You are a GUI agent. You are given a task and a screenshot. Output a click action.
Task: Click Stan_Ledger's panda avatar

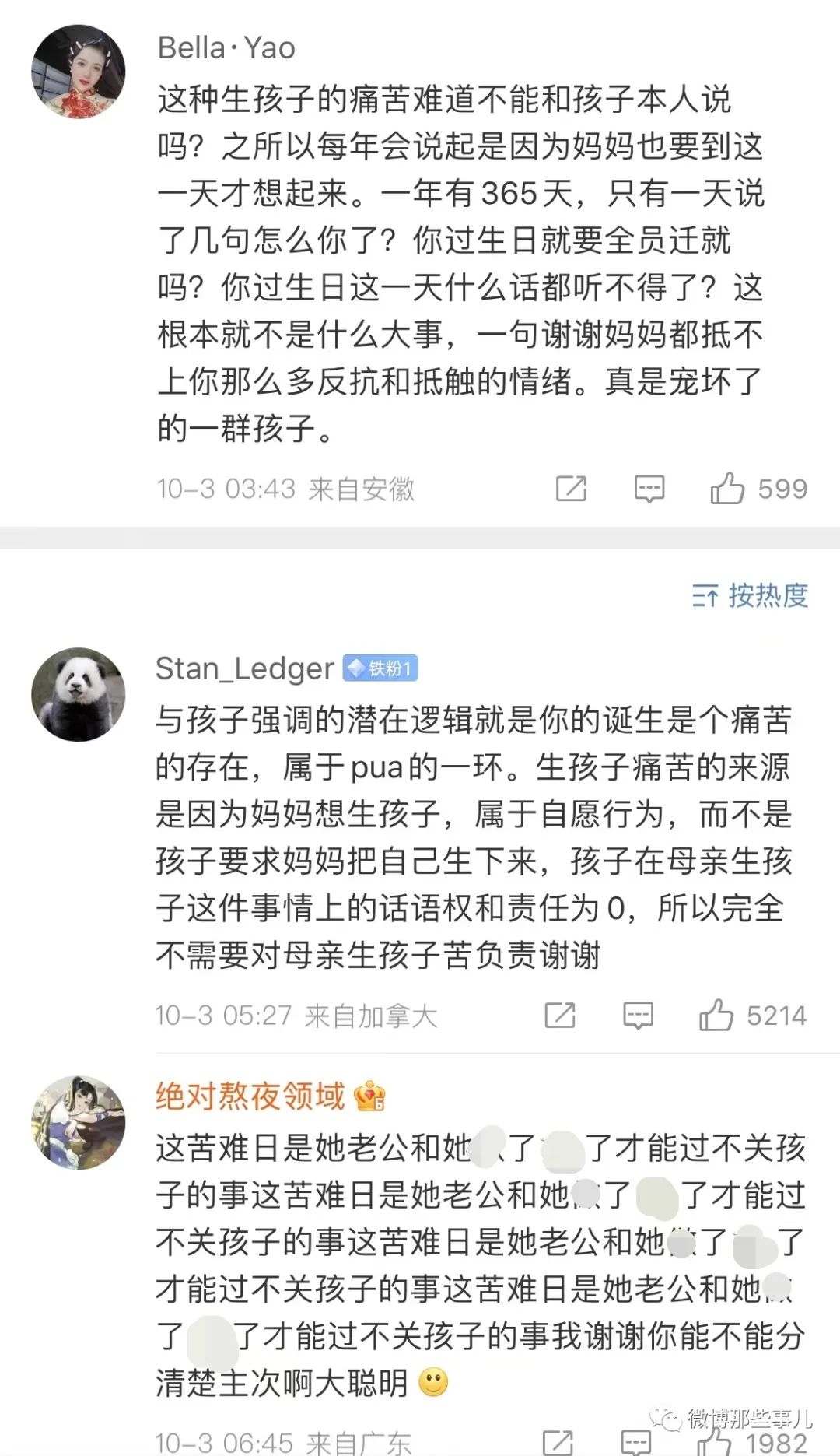point(79,695)
